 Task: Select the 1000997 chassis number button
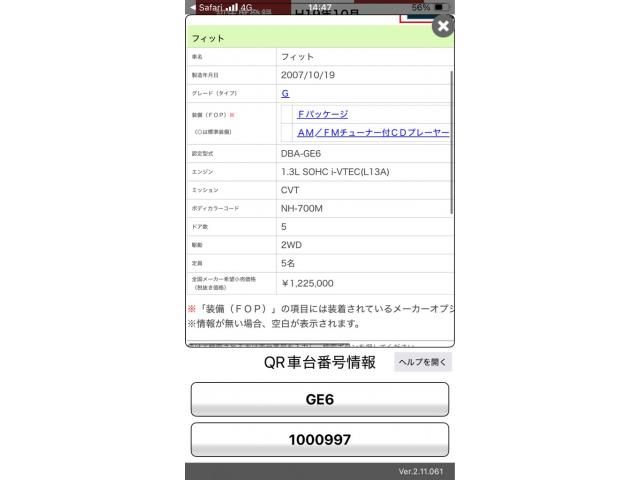320,440
